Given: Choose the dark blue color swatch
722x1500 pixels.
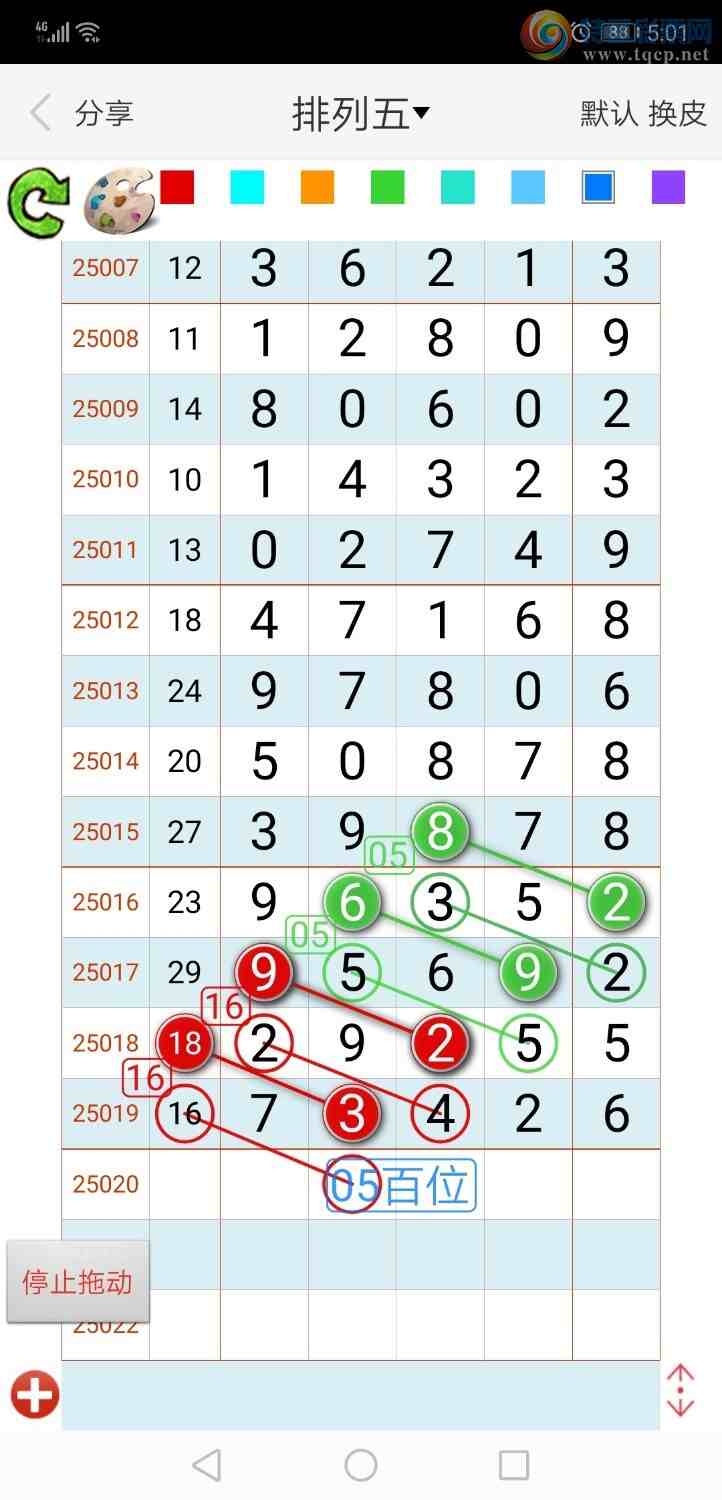Looking at the screenshot, I should pos(598,187).
